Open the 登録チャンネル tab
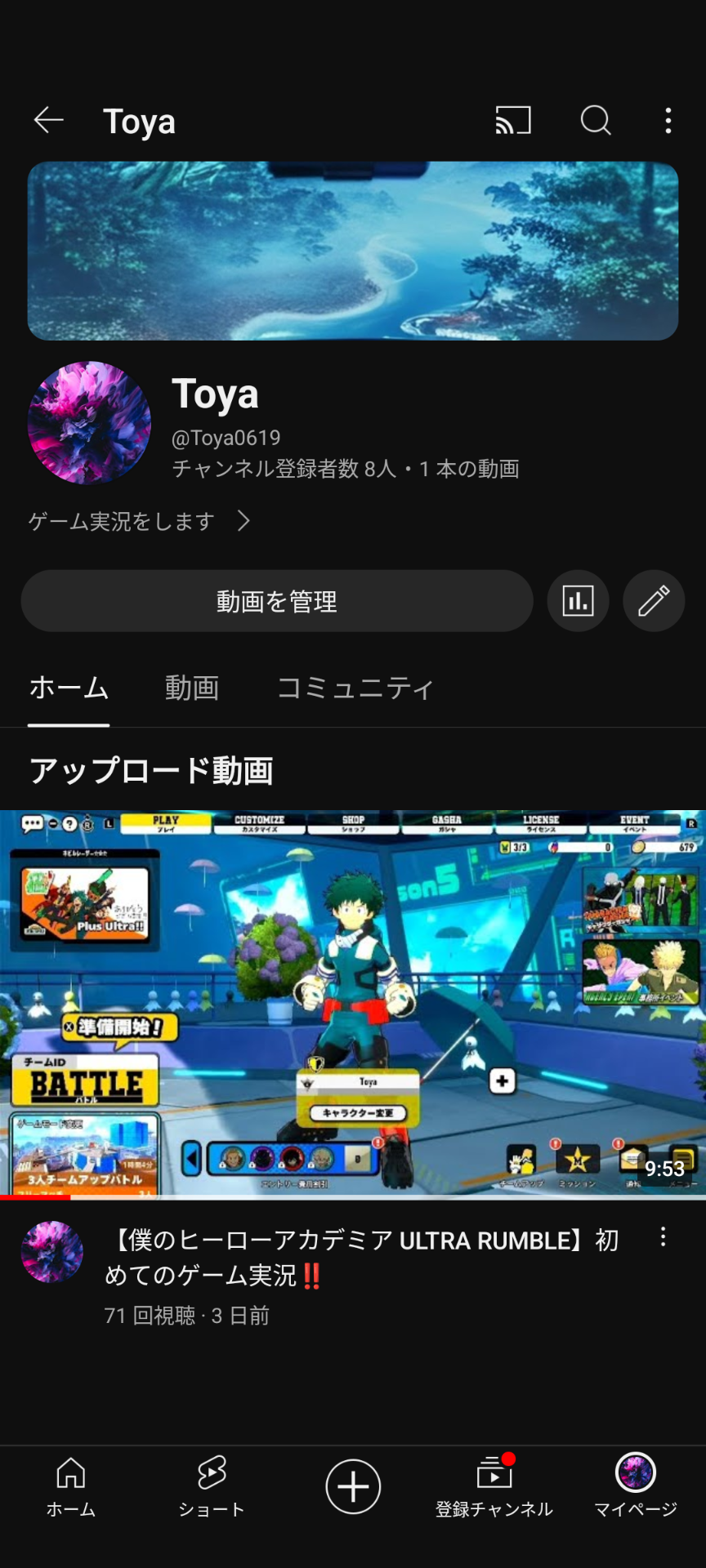The height and width of the screenshot is (1568, 706). point(494,1486)
